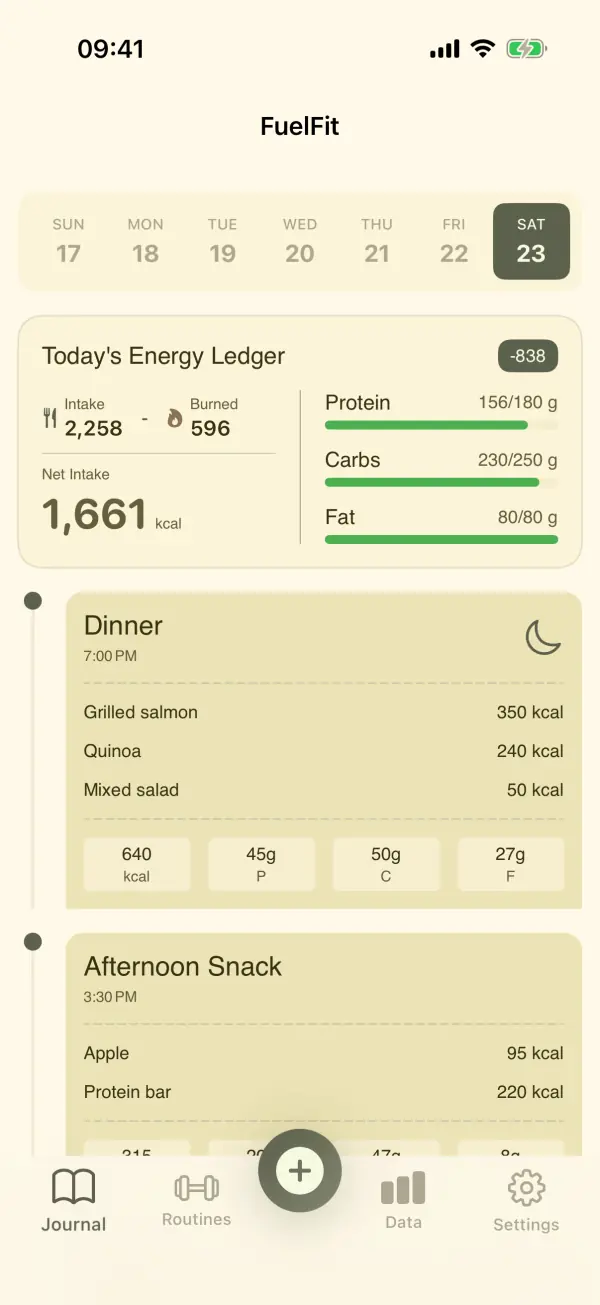Viewport: 600px width, 1305px height.
Task: Select Wednesday 20 in the week strip
Action: click(300, 241)
